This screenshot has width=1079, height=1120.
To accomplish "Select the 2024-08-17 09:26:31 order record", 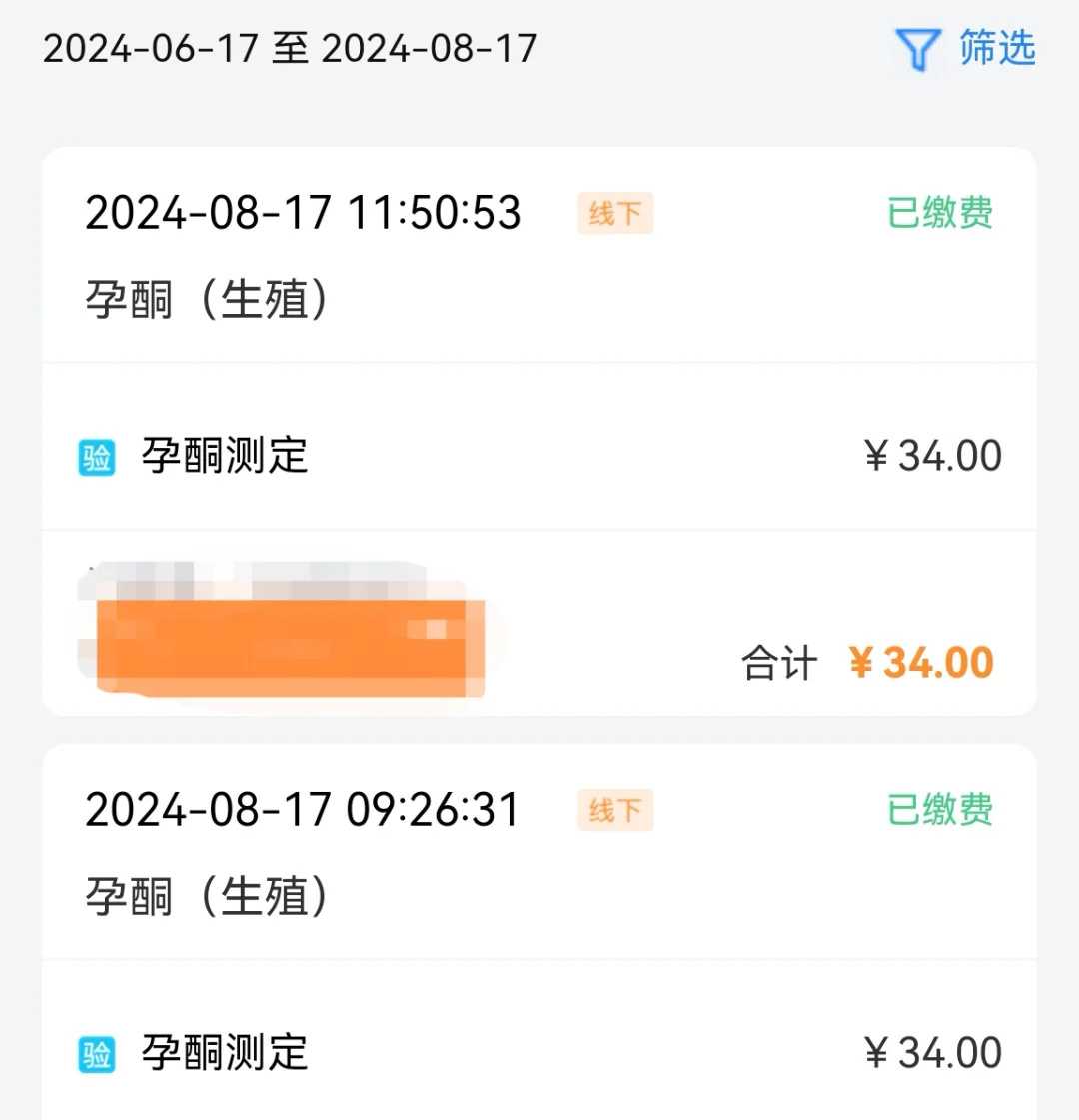I will click(x=302, y=810).
